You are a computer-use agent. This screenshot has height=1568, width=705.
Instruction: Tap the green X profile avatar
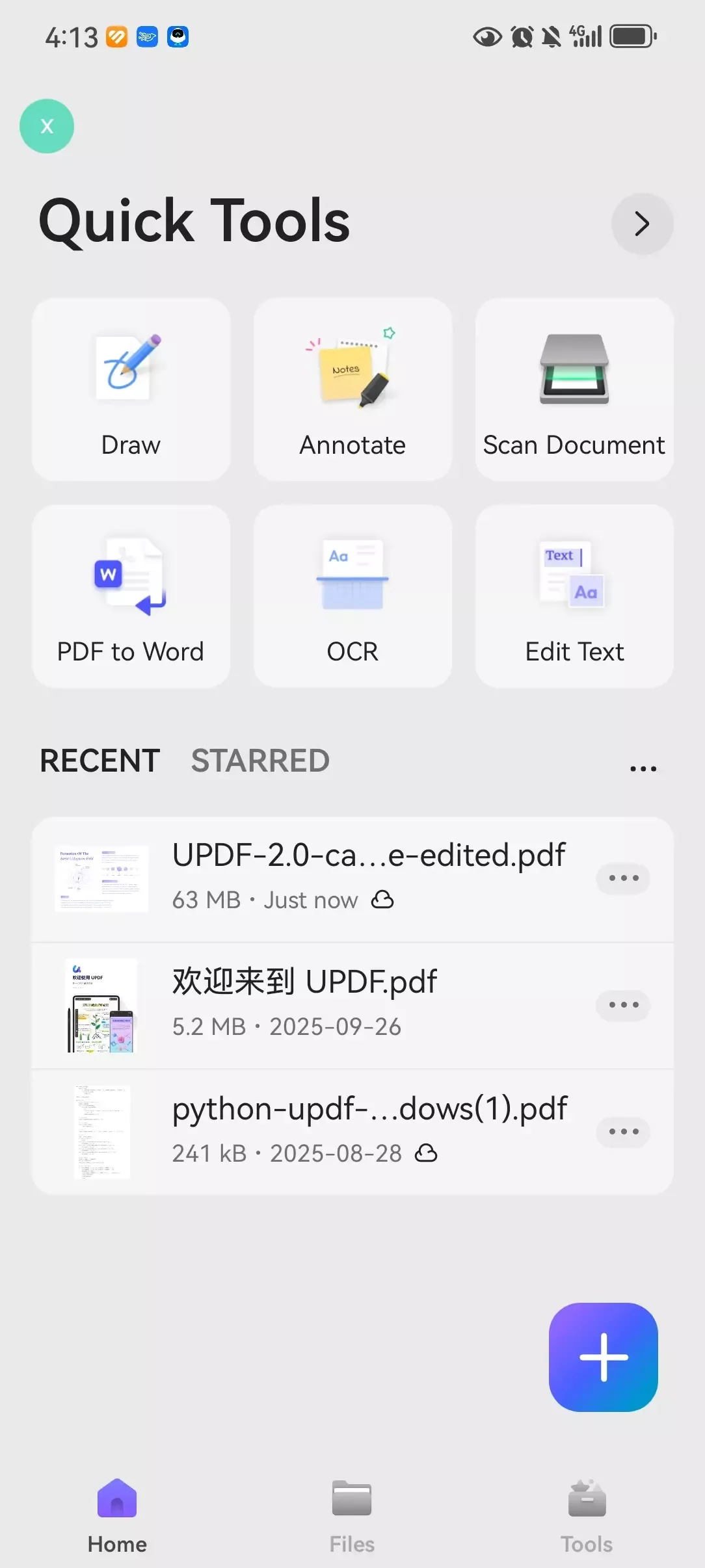tap(46, 126)
